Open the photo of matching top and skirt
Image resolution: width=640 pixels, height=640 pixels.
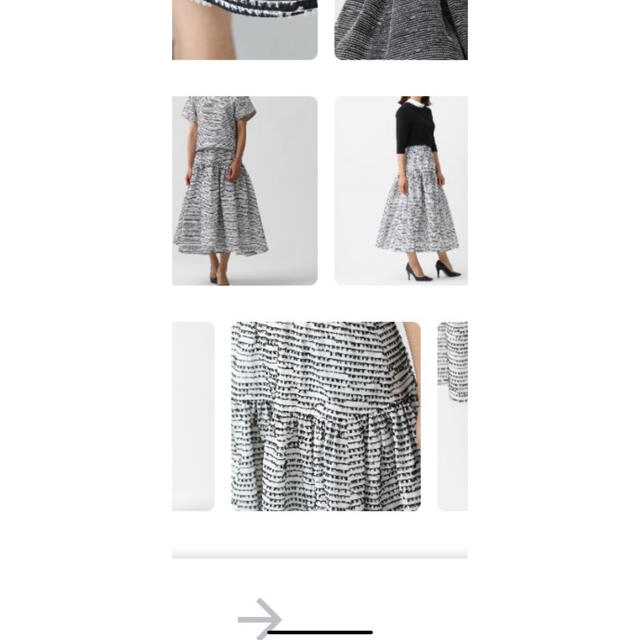[244, 190]
